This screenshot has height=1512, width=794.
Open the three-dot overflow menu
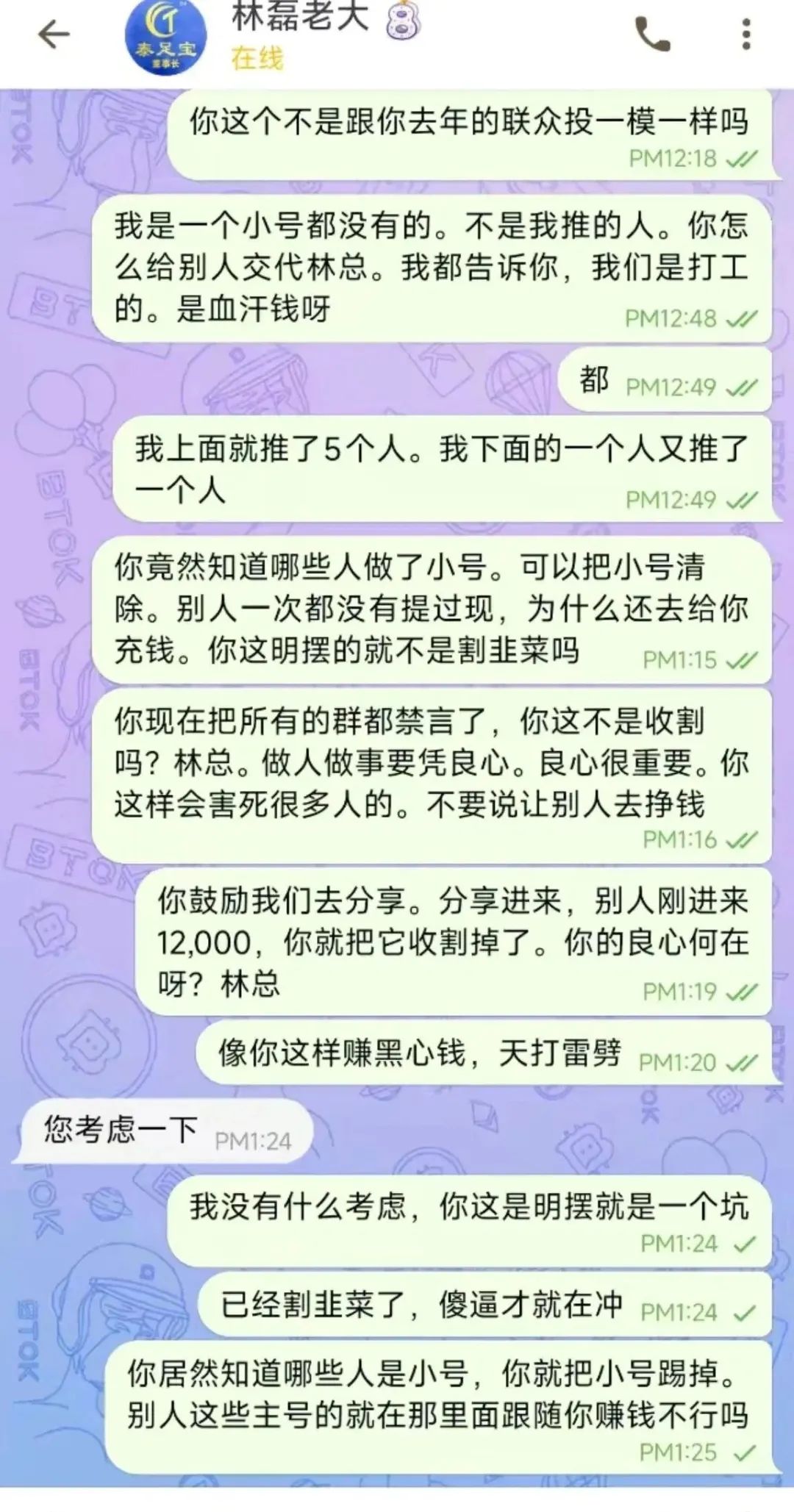(x=745, y=34)
